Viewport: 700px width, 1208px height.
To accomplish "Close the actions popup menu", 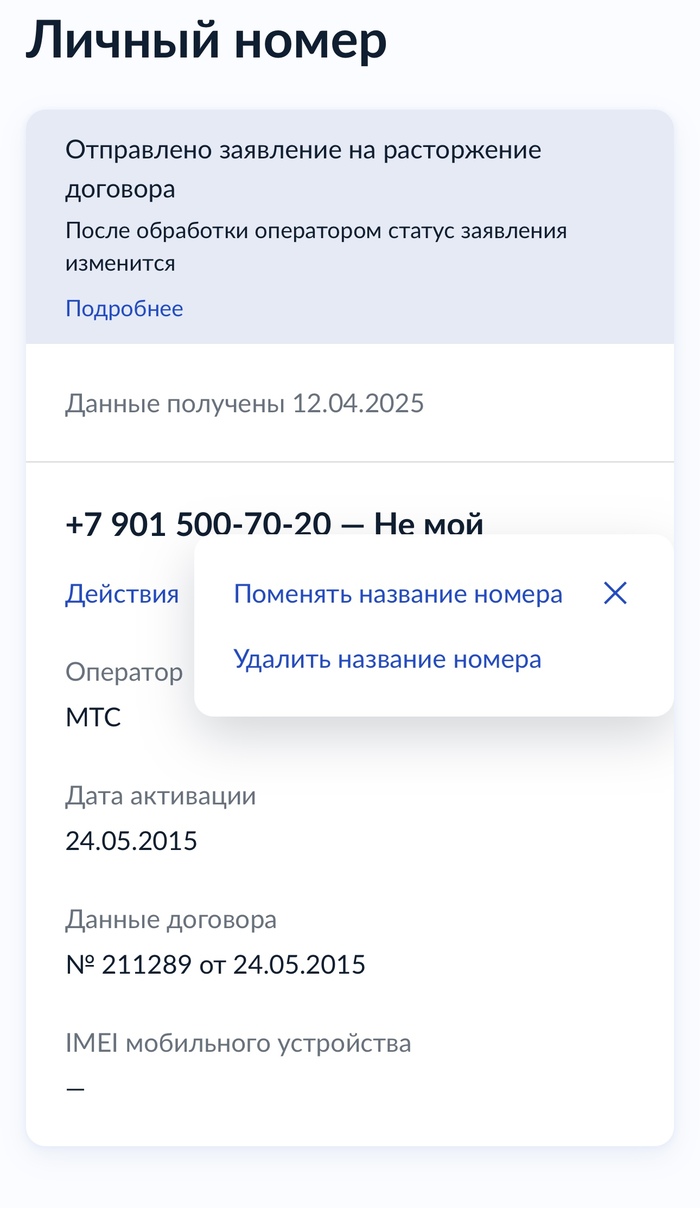I will [x=615, y=594].
